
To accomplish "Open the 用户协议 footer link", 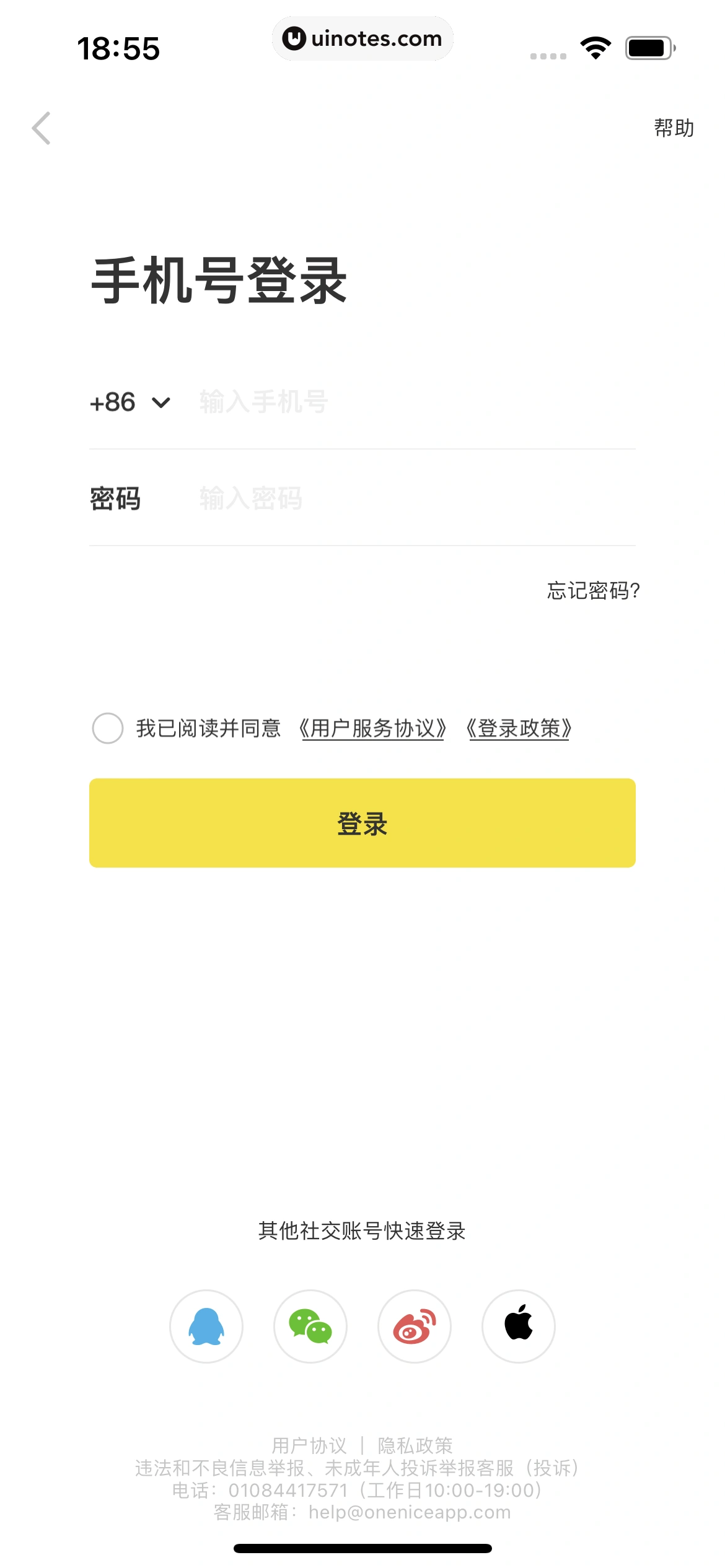I will [309, 1445].
